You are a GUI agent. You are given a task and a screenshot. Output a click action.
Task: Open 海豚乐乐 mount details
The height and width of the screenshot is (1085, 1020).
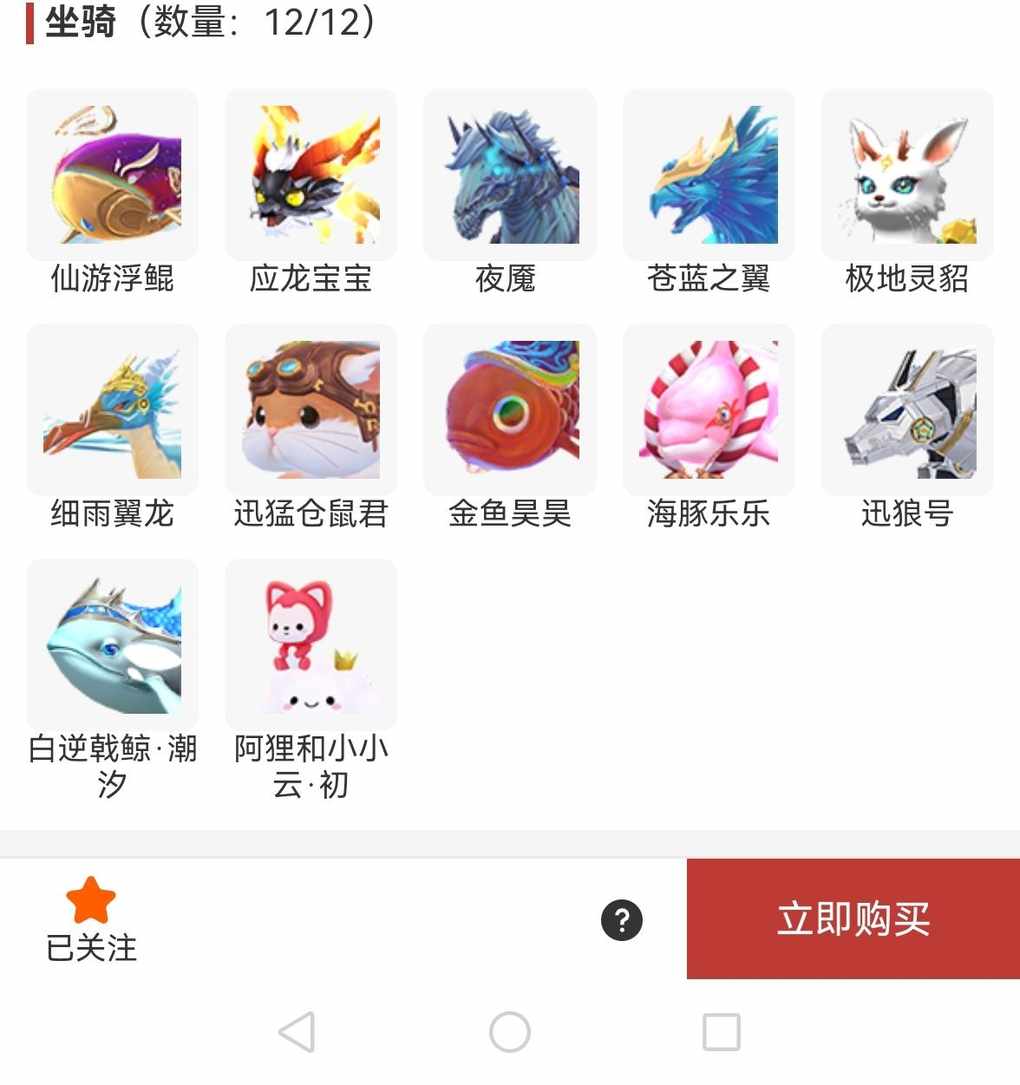coord(708,410)
